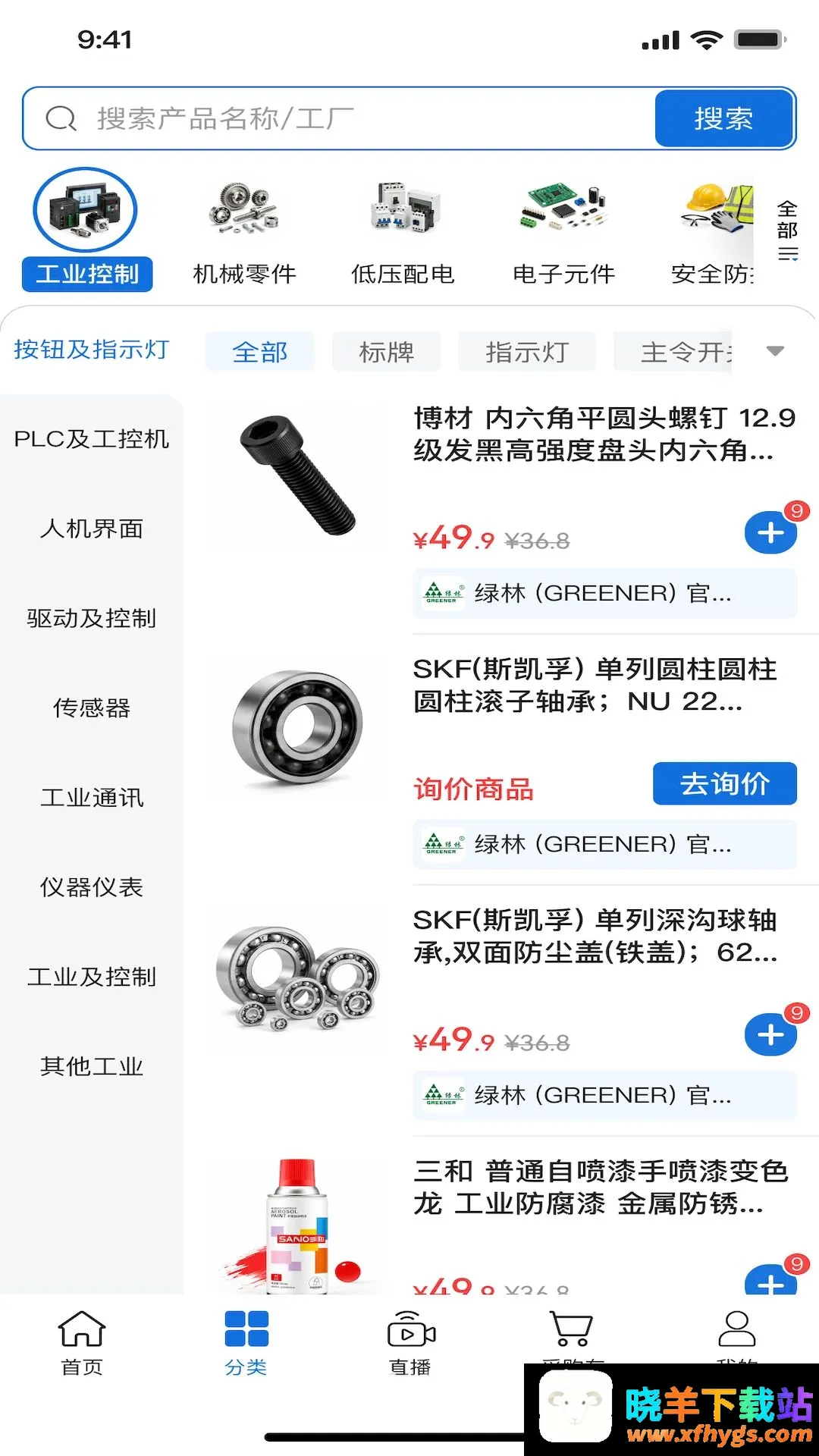Filter by the 标牌 chip
This screenshot has height=1456, width=819.
(x=386, y=352)
